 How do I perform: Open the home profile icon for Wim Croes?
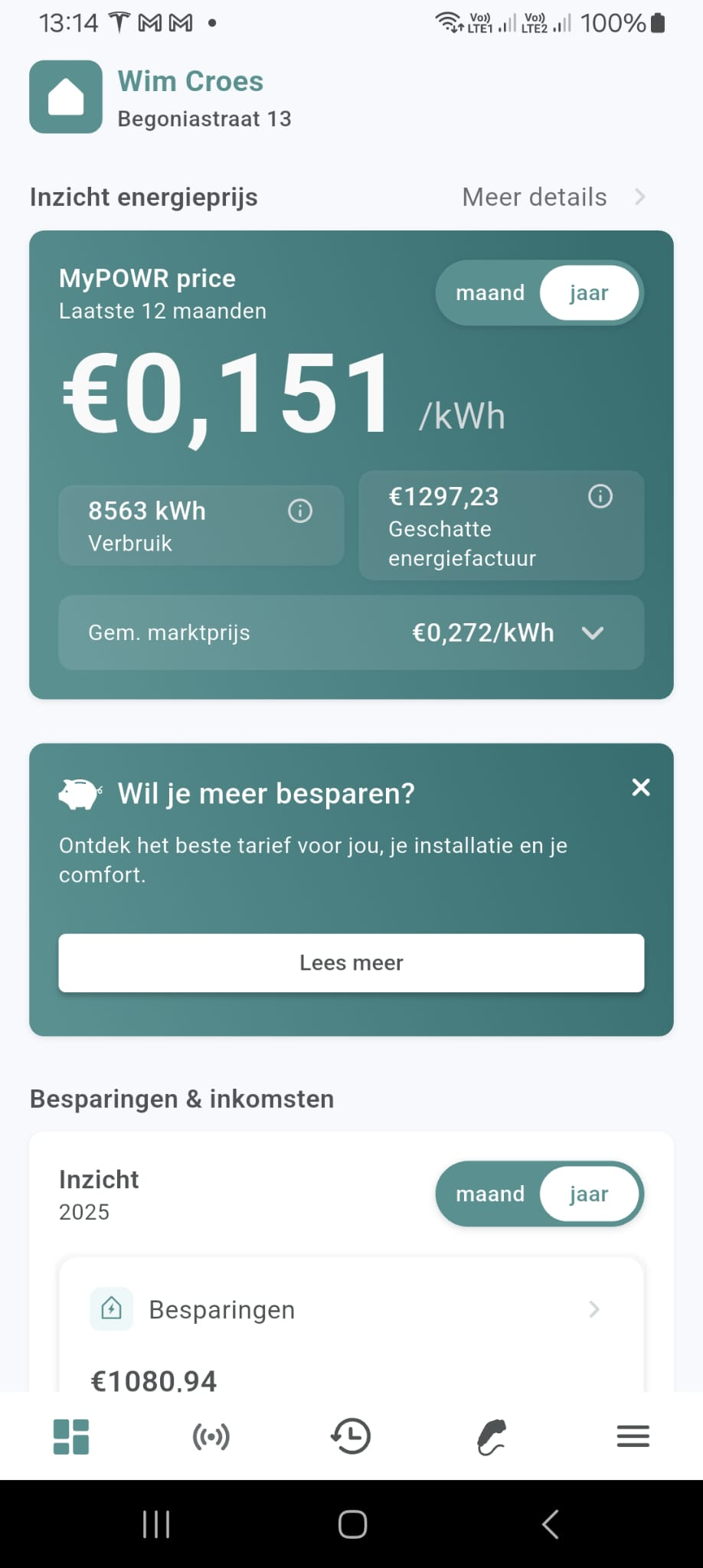66,97
